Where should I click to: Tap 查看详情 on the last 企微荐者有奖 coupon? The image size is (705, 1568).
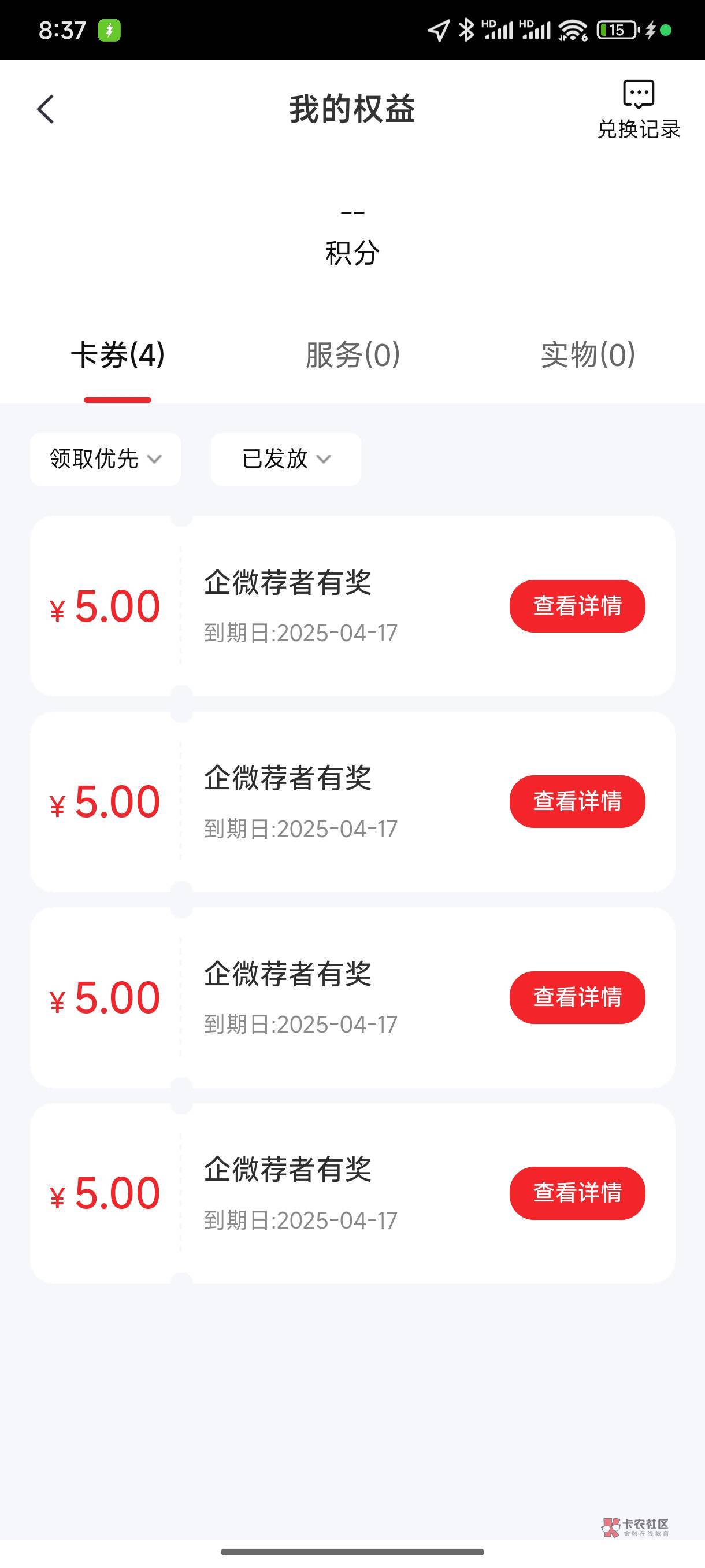point(577,1192)
